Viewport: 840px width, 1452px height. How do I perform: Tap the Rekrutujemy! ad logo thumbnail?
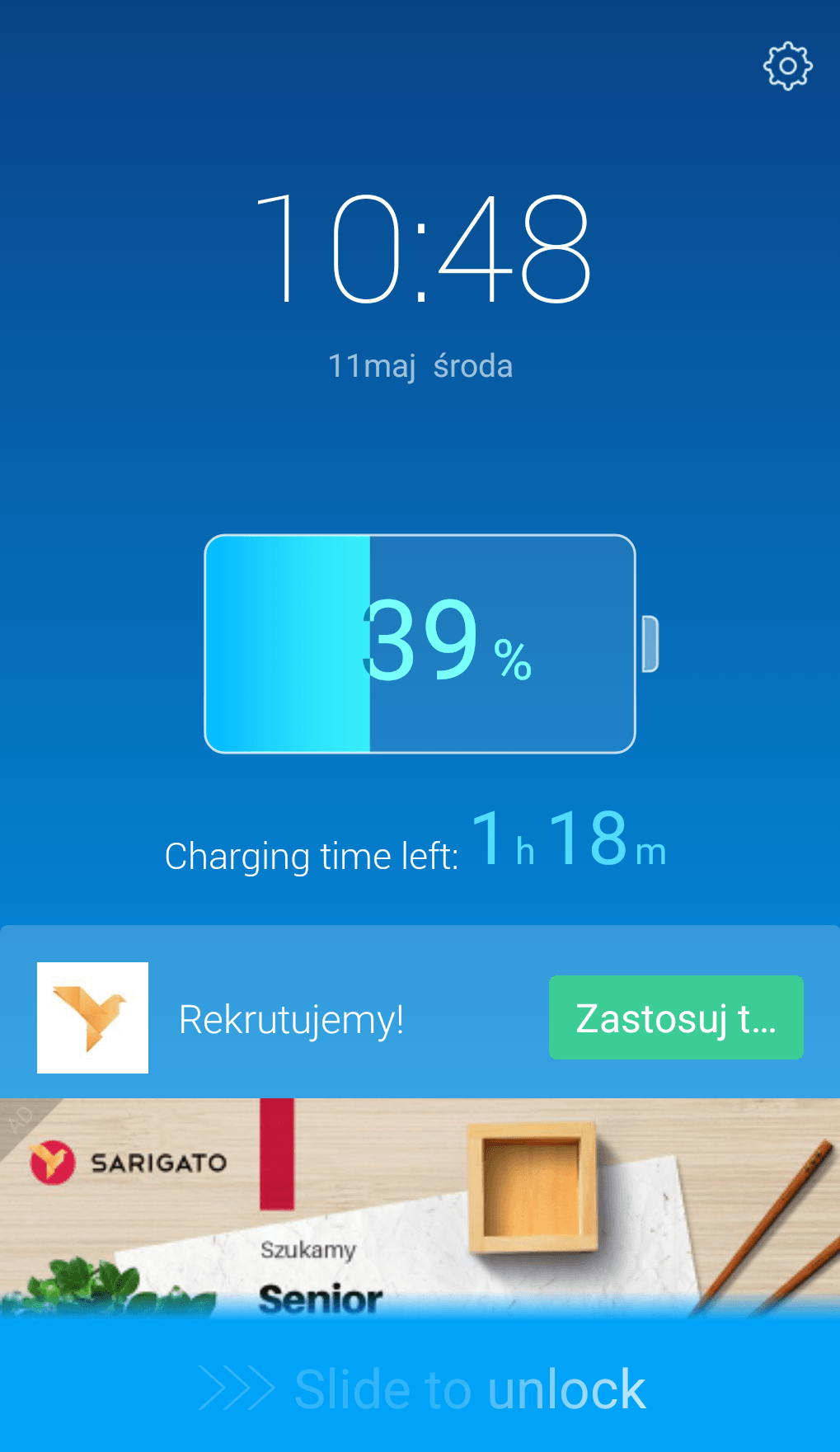pos(92,1017)
